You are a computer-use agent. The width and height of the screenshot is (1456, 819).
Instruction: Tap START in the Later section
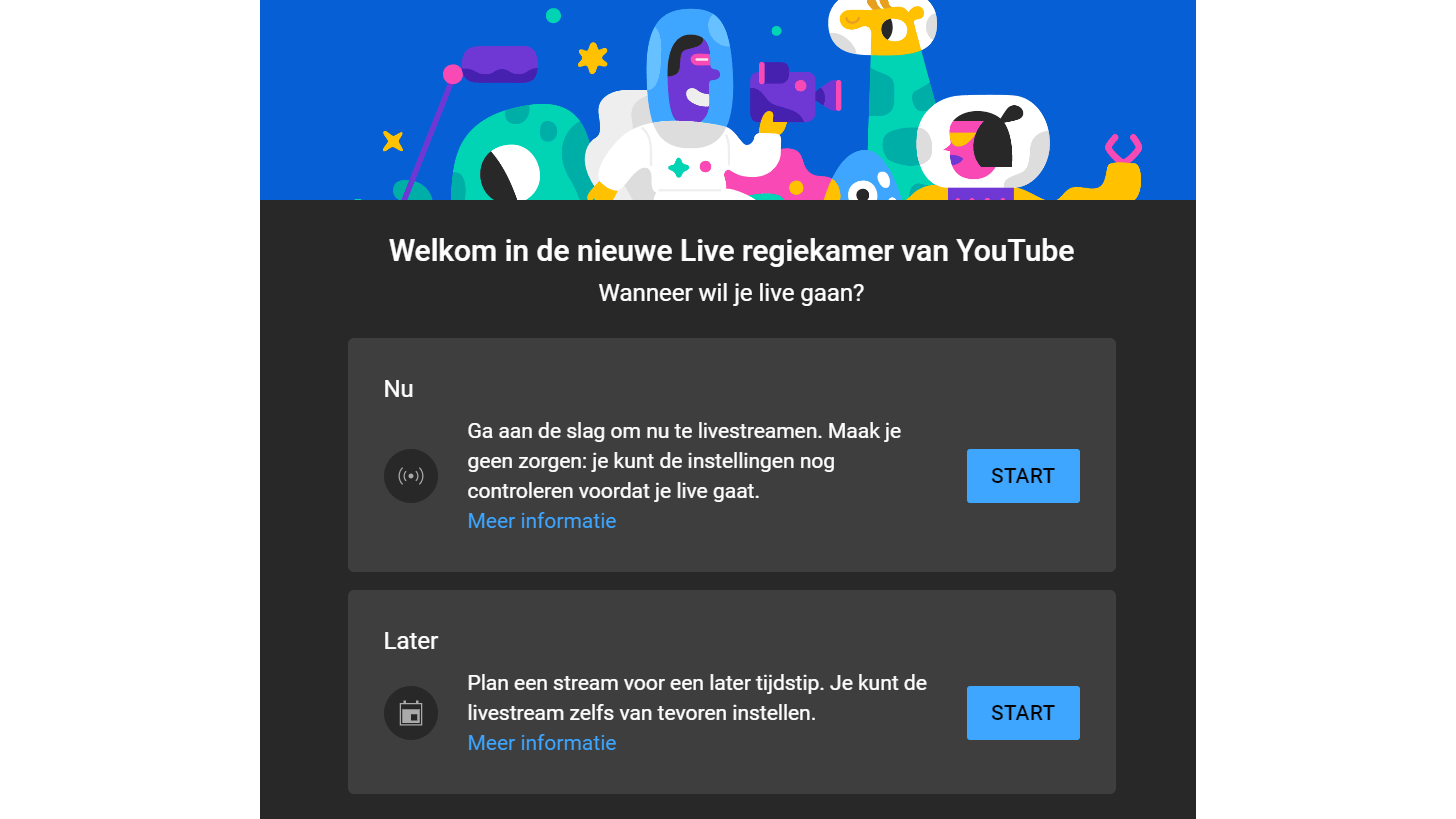coord(1022,713)
